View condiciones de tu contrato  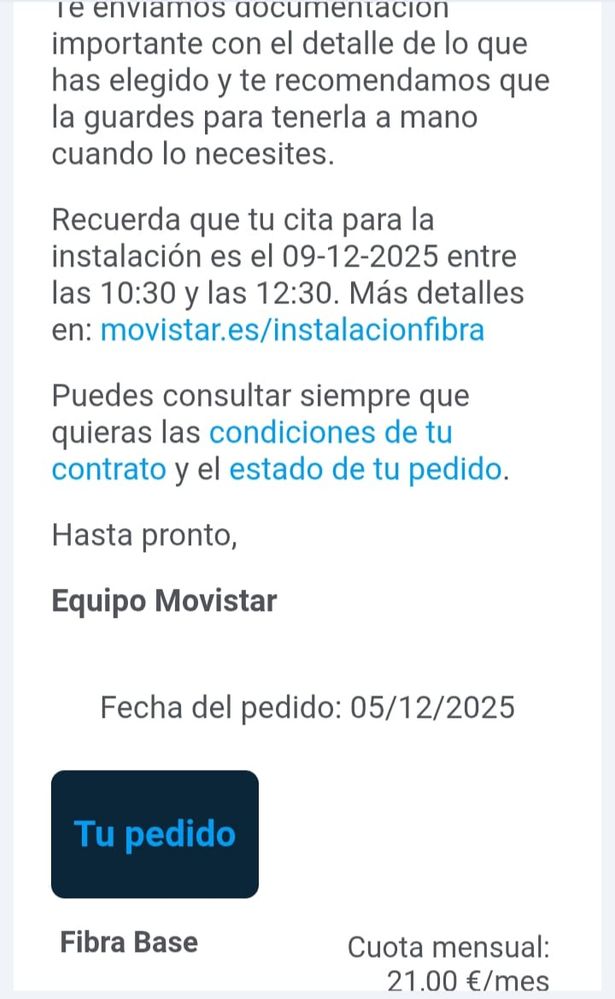[x=330, y=433]
